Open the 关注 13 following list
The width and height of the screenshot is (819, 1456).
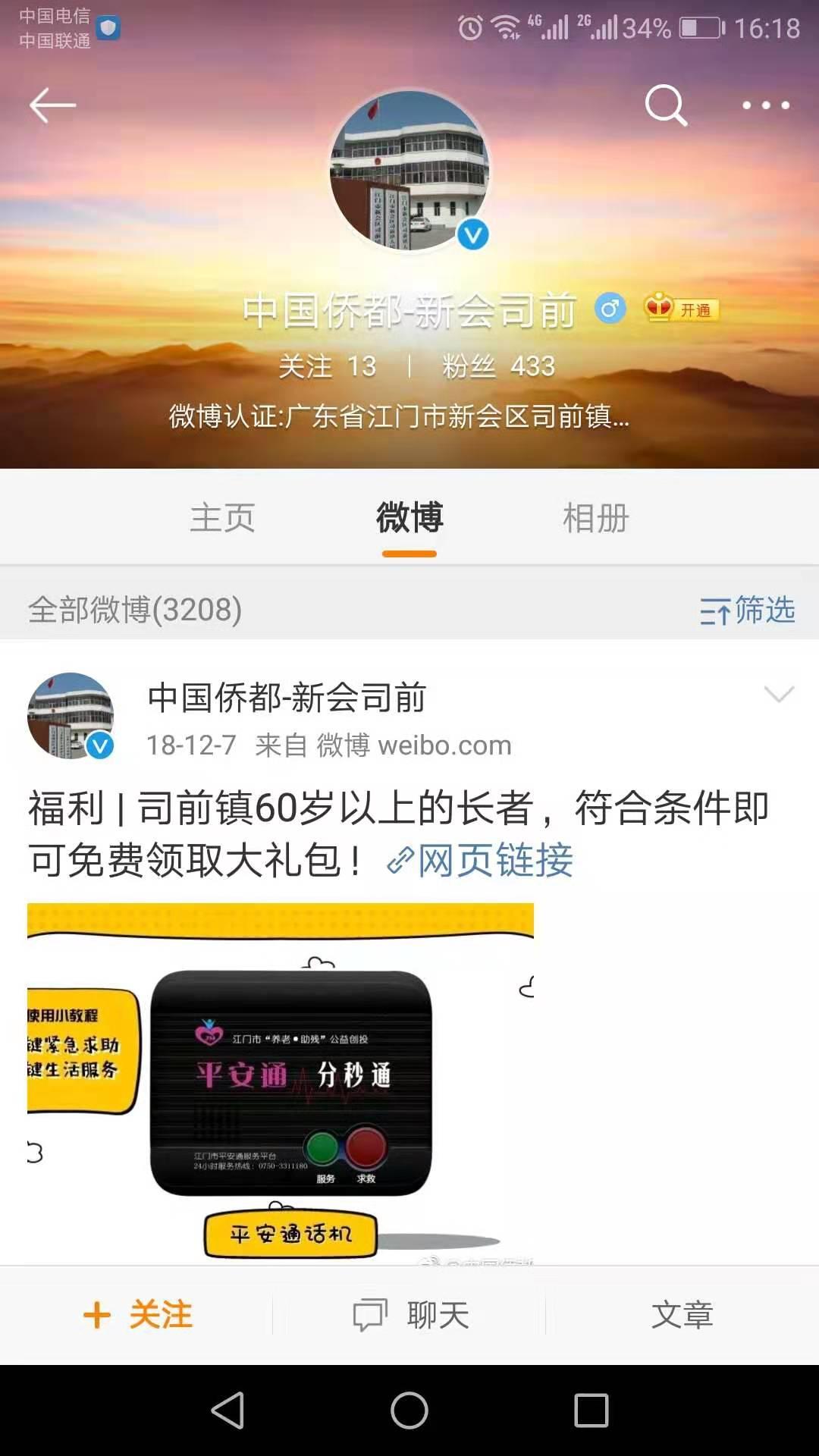pos(328,367)
